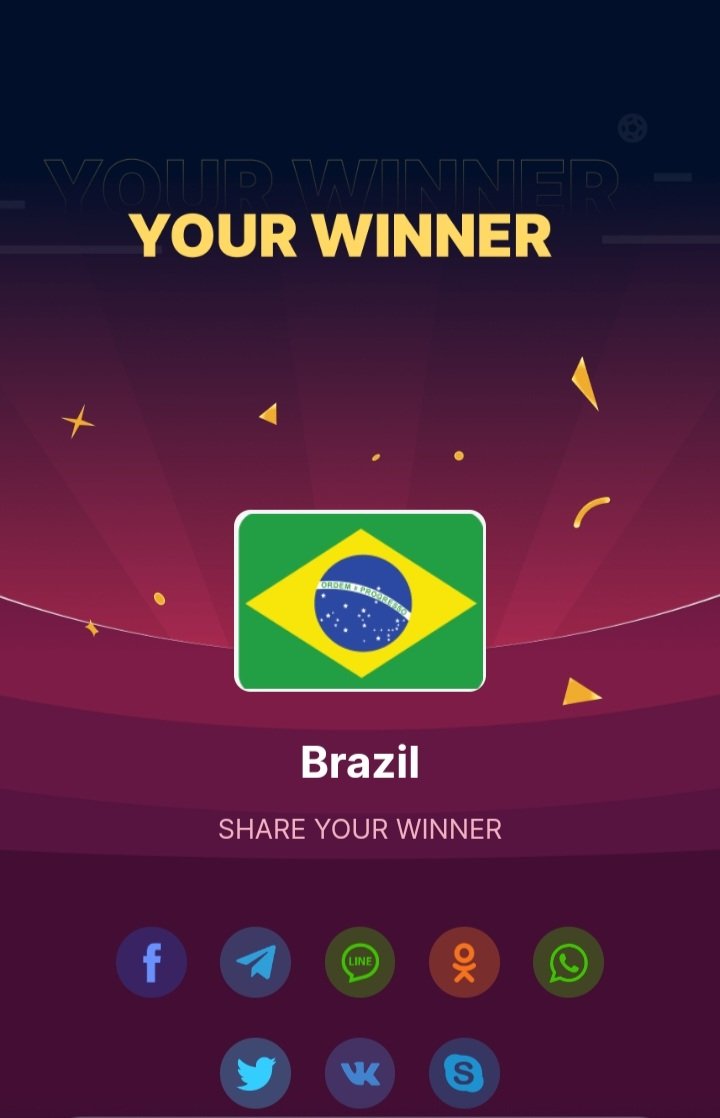Share your winner on Facebook

[151, 962]
